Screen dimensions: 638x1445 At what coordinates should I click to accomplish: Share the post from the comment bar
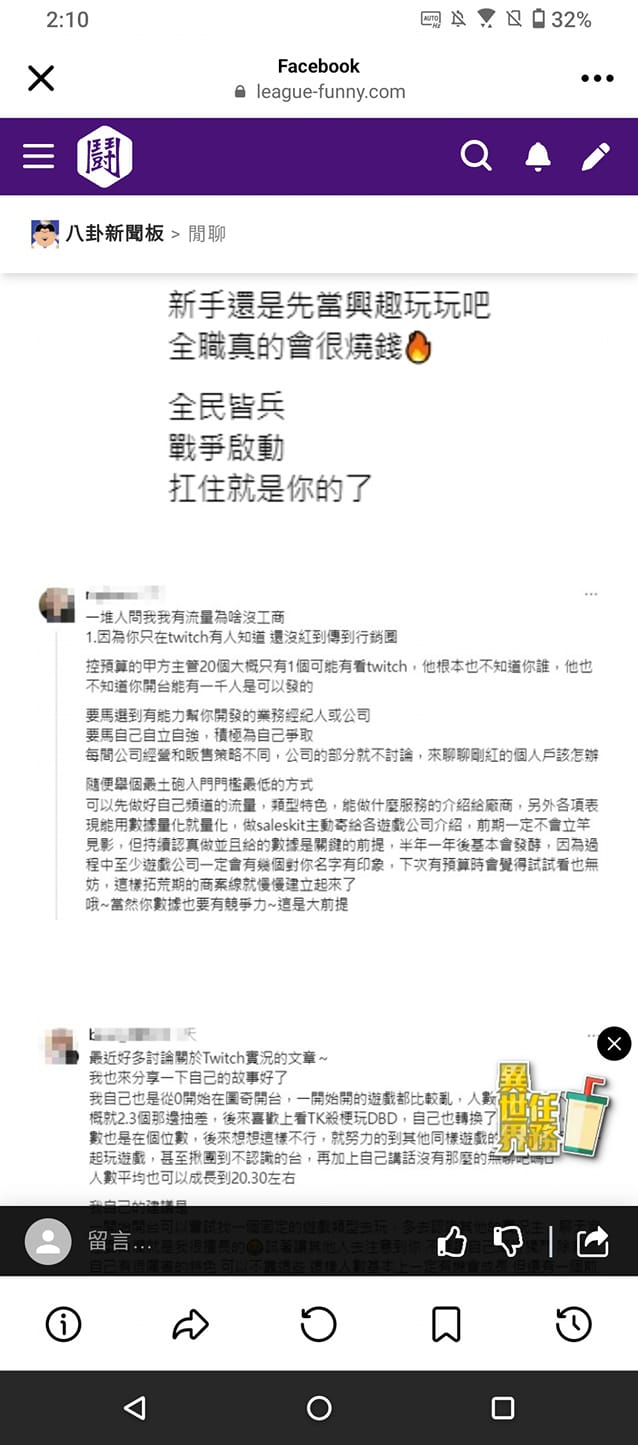click(593, 1242)
